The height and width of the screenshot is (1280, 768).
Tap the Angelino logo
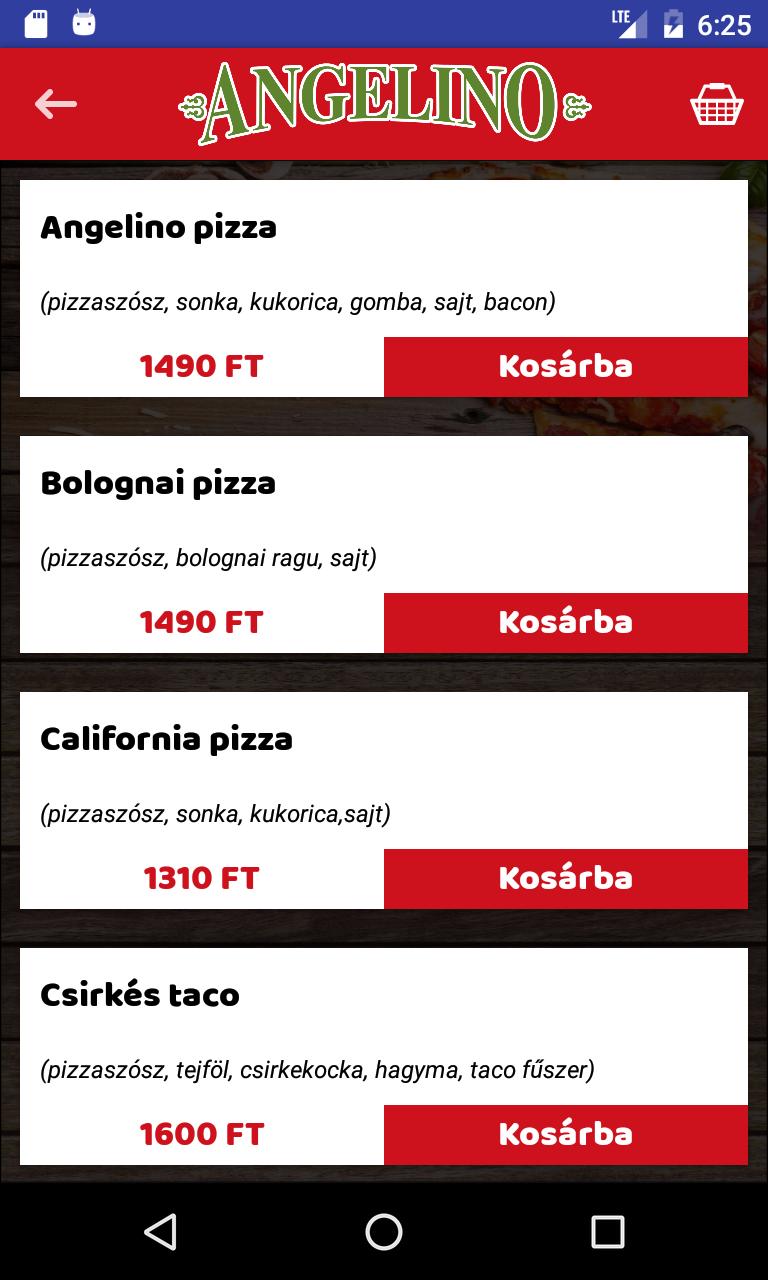384,103
